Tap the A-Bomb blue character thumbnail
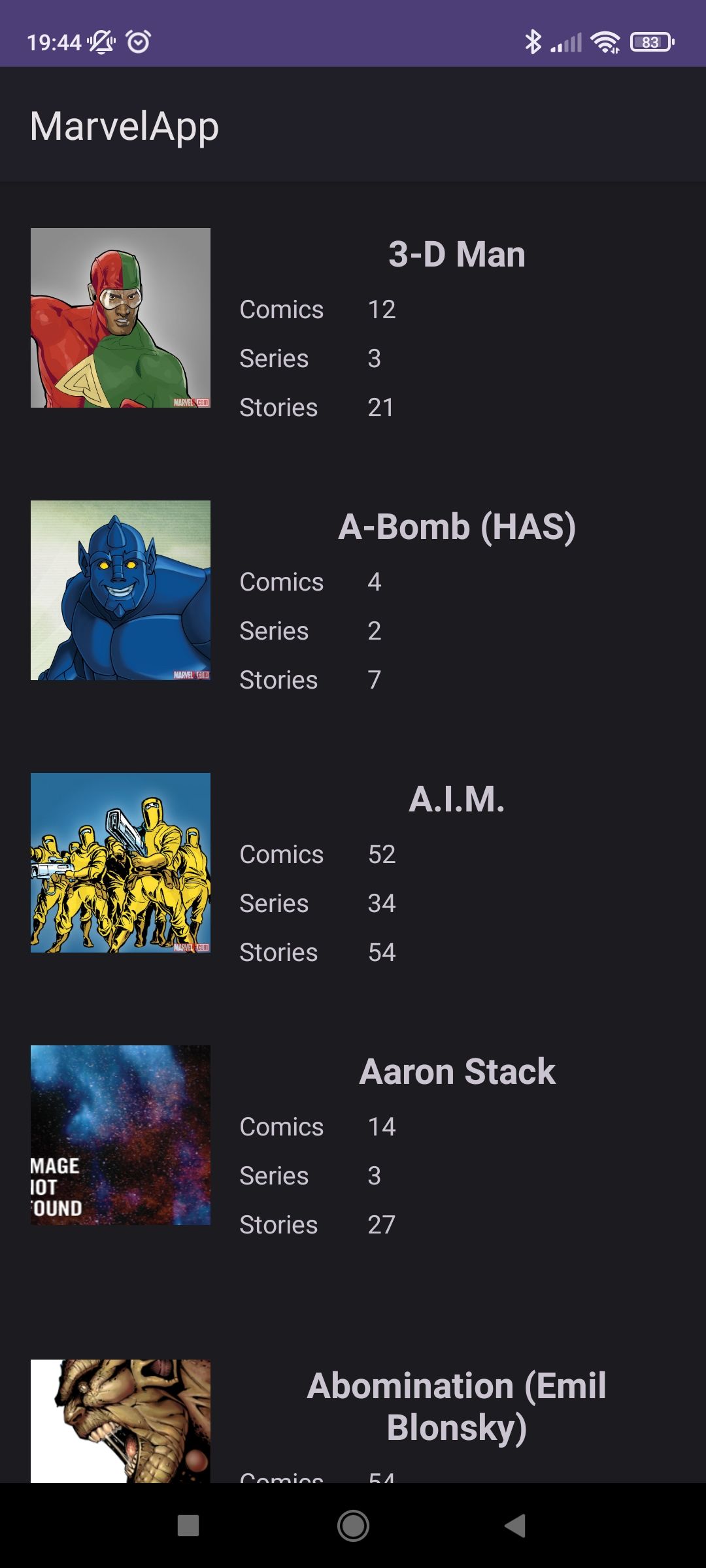706x1568 pixels. pyautogui.click(x=120, y=591)
